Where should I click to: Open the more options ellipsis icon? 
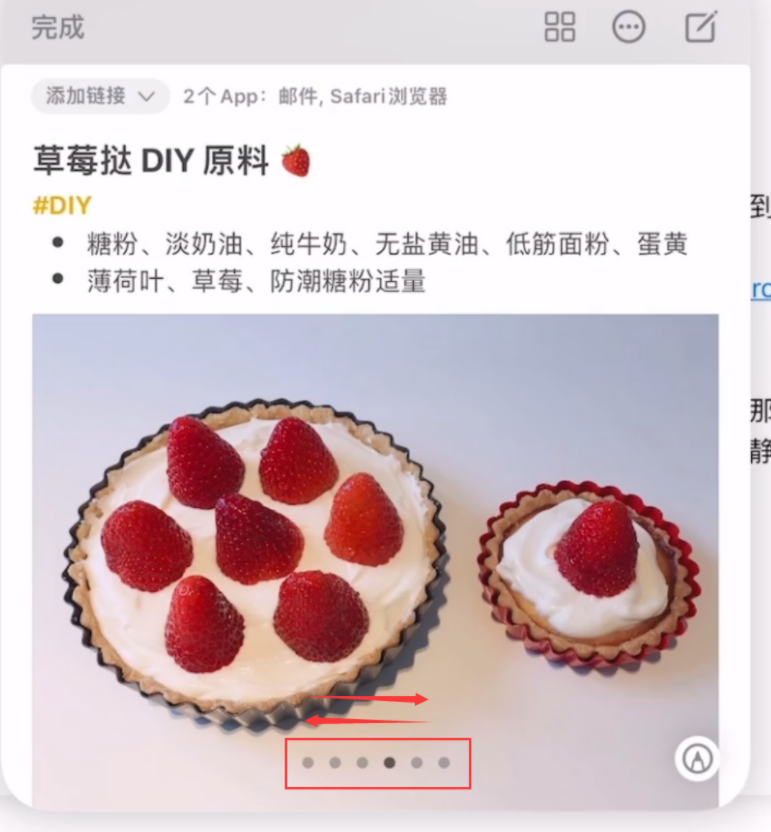[x=629, y=28]
